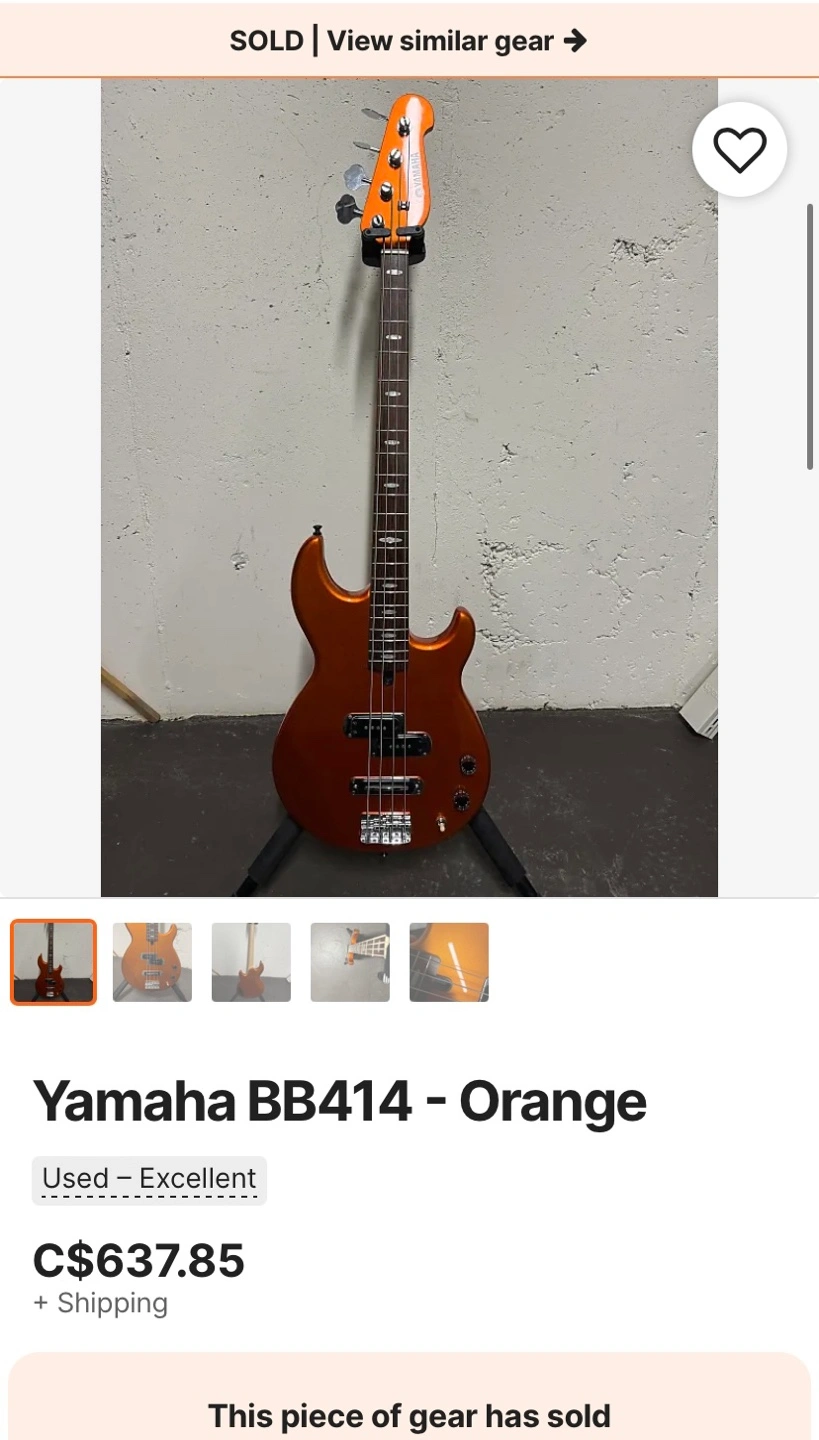
Task: Tap the Used – Excellent condition label
Action: coord(149,1179)
